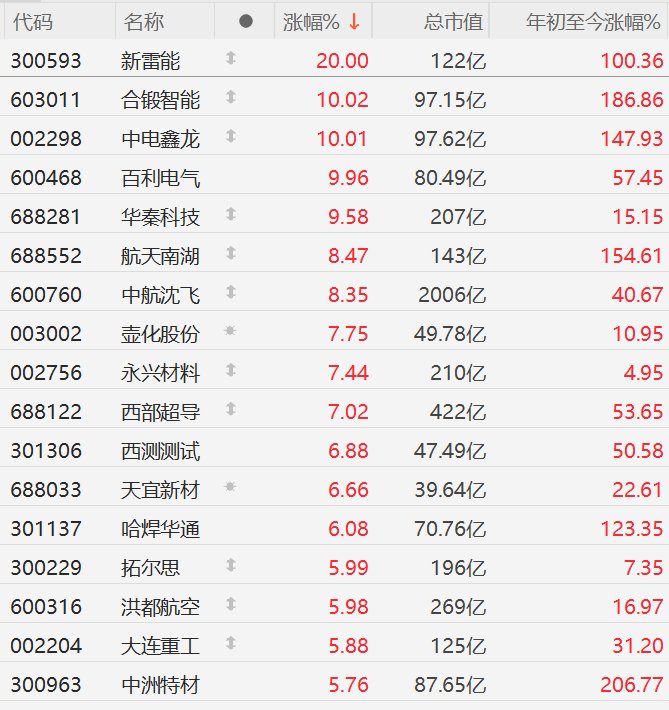The image size is (669, 710).
Task: Open 大连重工 stock details
Action: [160, 646]
